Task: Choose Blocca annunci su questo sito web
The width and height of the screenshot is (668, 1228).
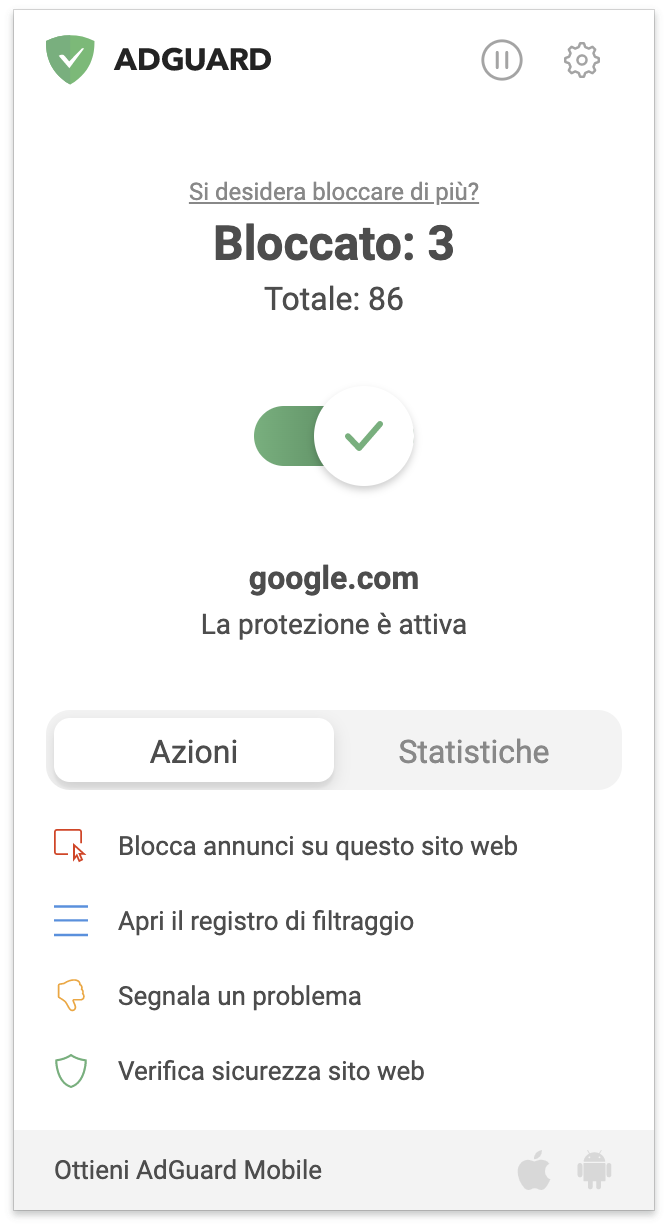Action: point(286,846)
